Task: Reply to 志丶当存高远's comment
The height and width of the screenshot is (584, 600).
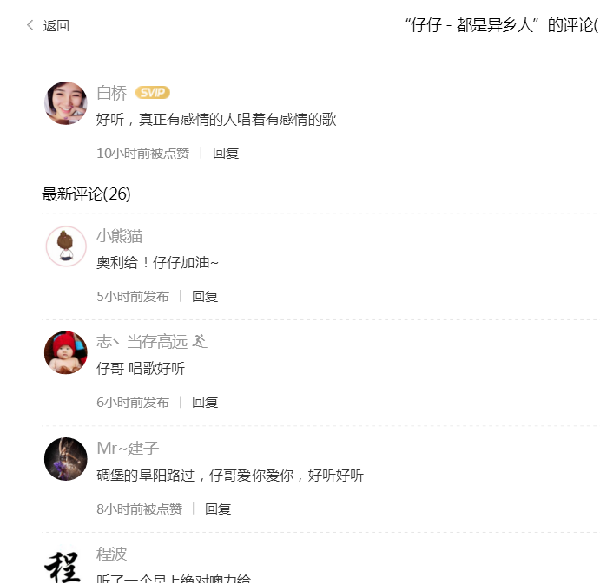Action: click(205, 402)
